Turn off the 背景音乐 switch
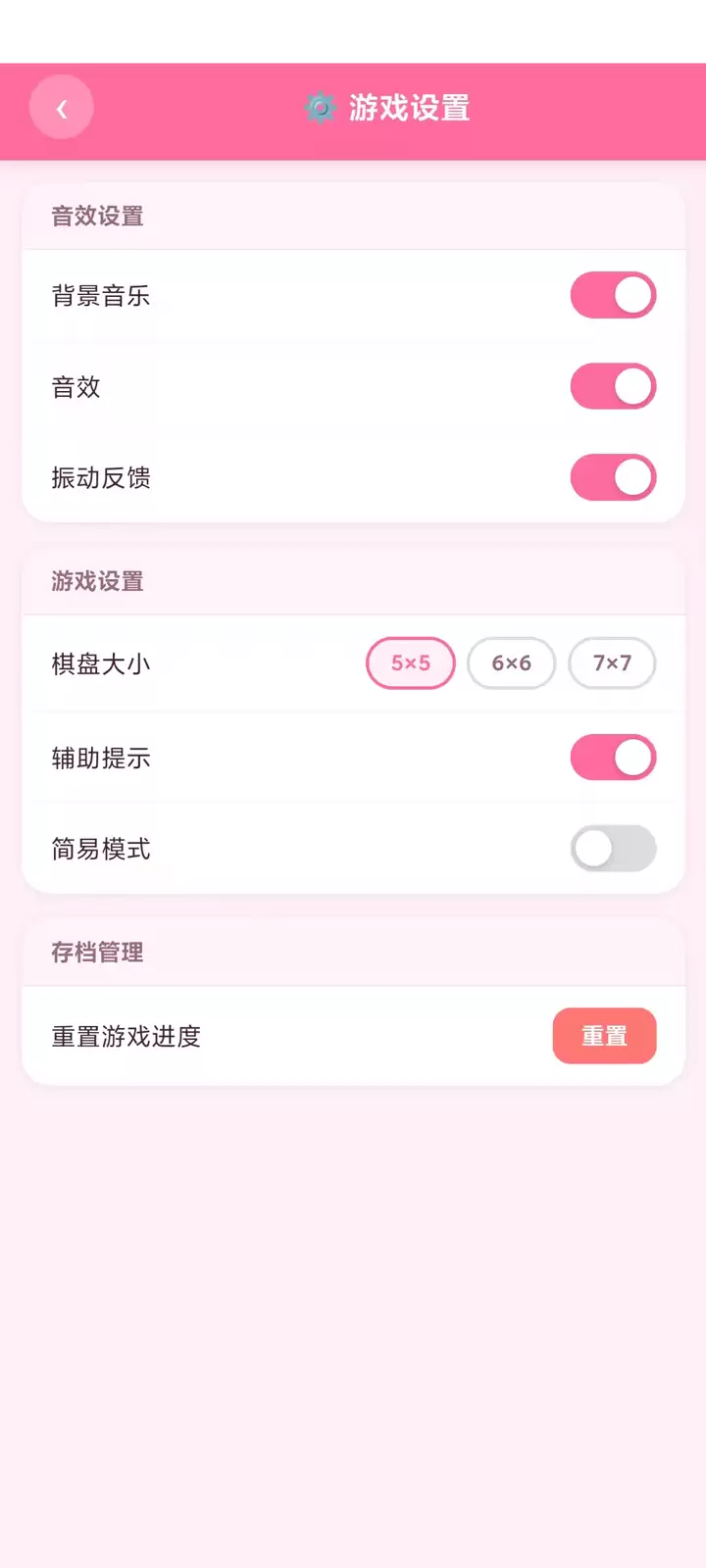Image resolution: width=706 pixels, height=1568 pixels. coord(613,295)
